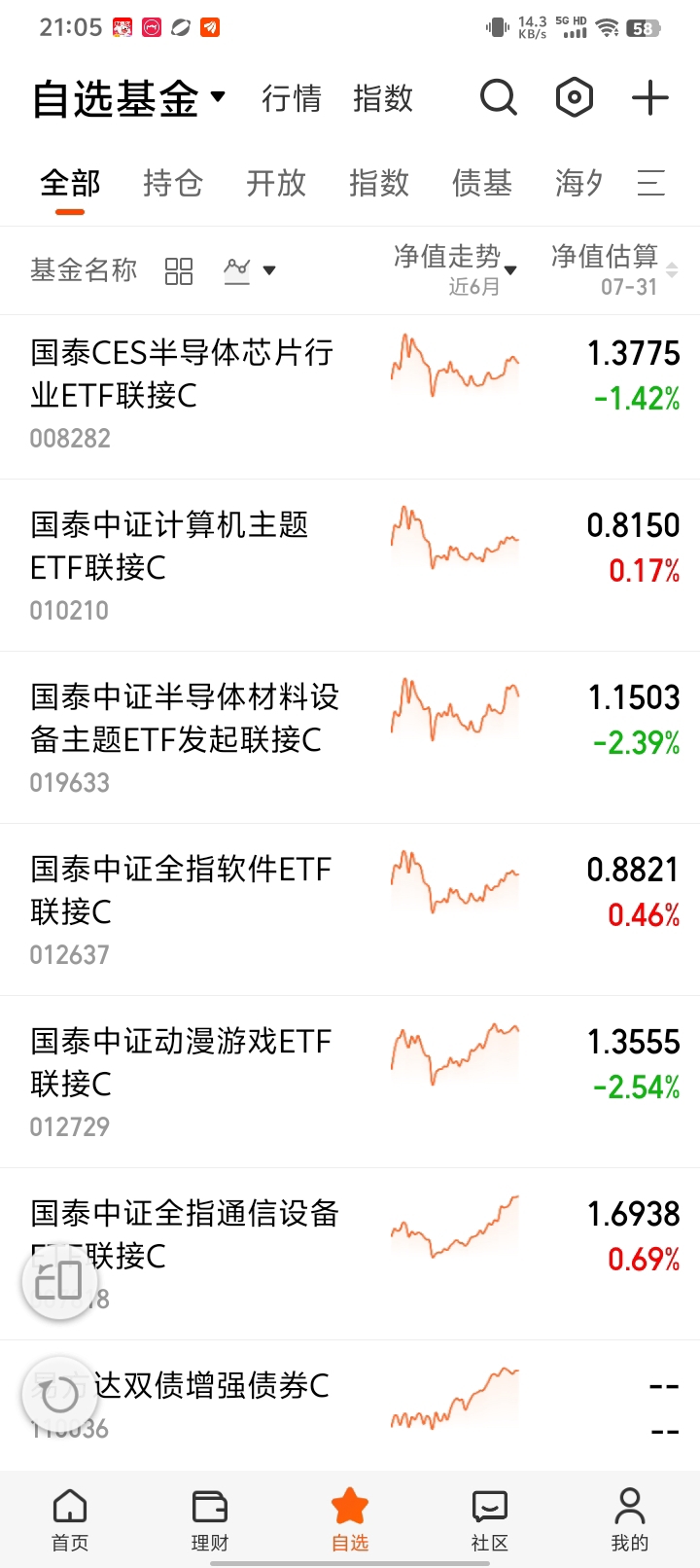Expand the 自选基金 dropdown

point(129,98)
